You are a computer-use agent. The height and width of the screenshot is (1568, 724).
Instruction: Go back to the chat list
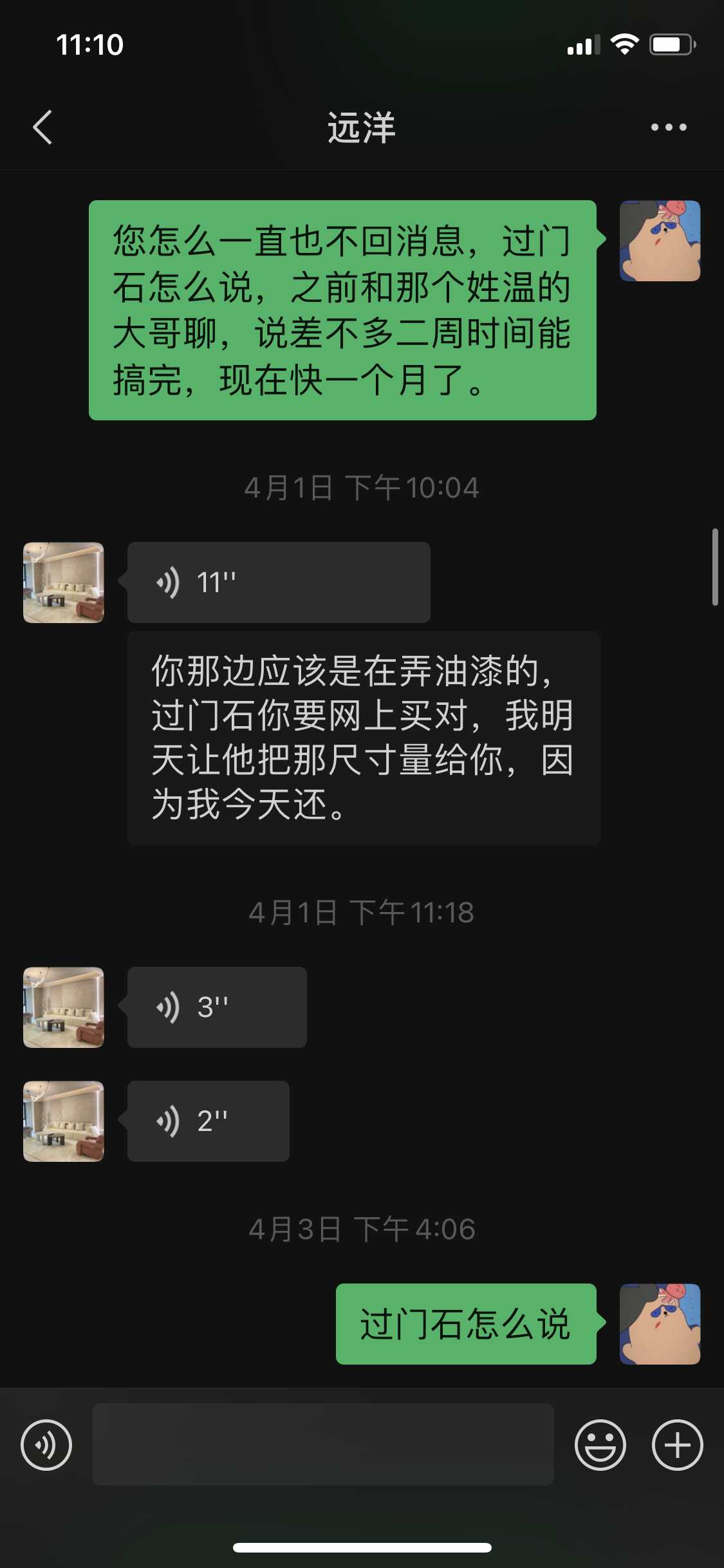(x=42, y=127)
